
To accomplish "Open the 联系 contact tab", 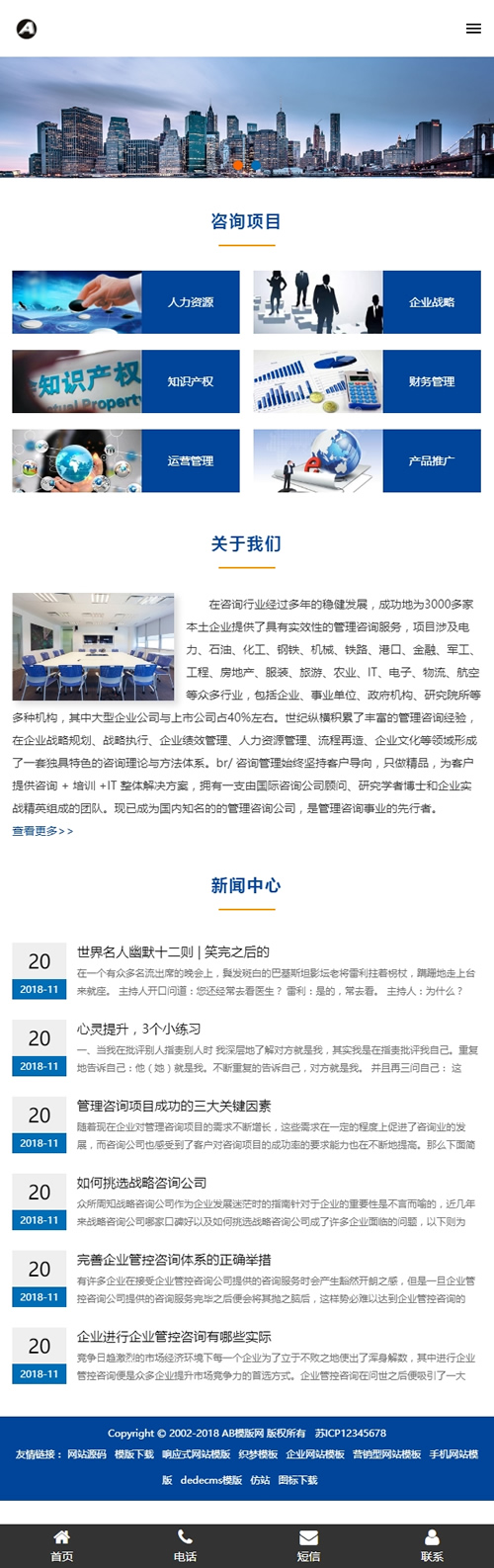I will click(x=432, y=1545).
